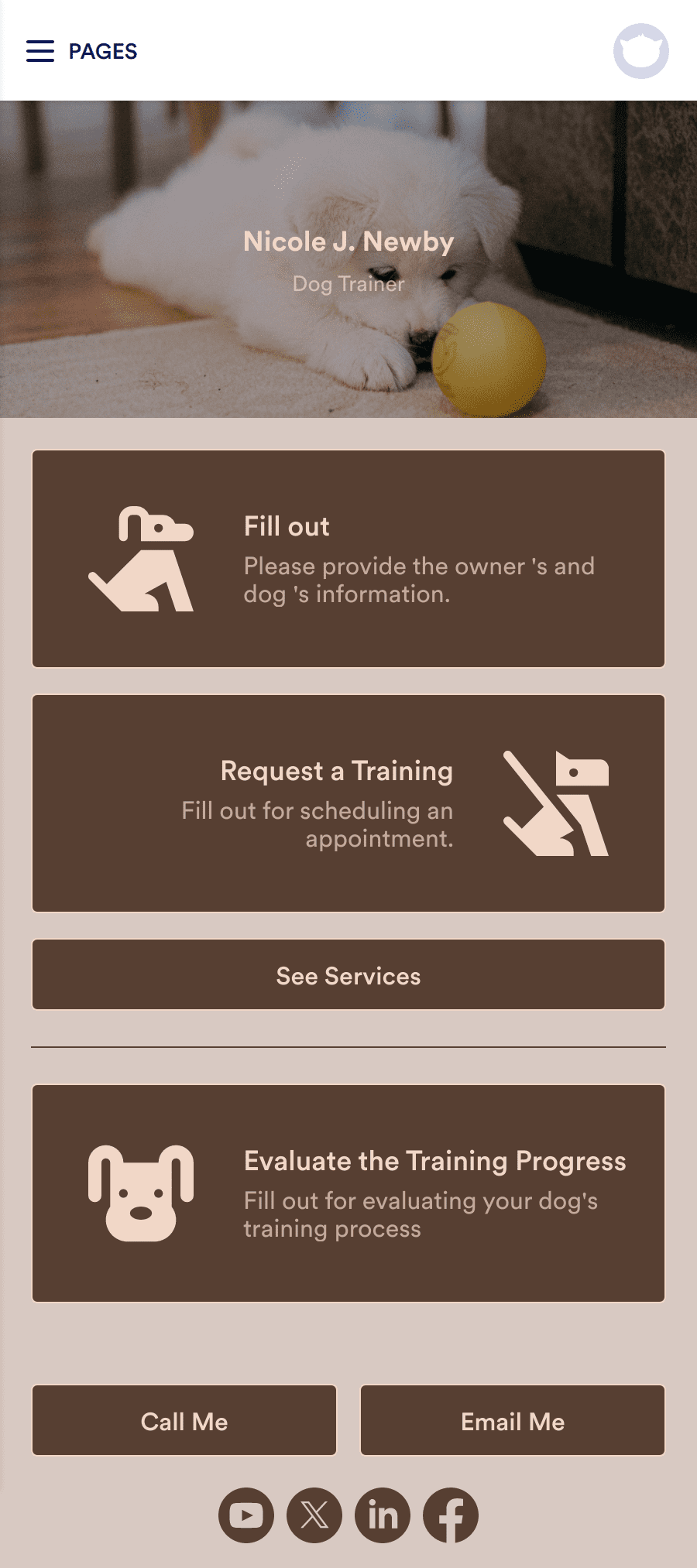Tap the profile avatar icon

[641, 51]
